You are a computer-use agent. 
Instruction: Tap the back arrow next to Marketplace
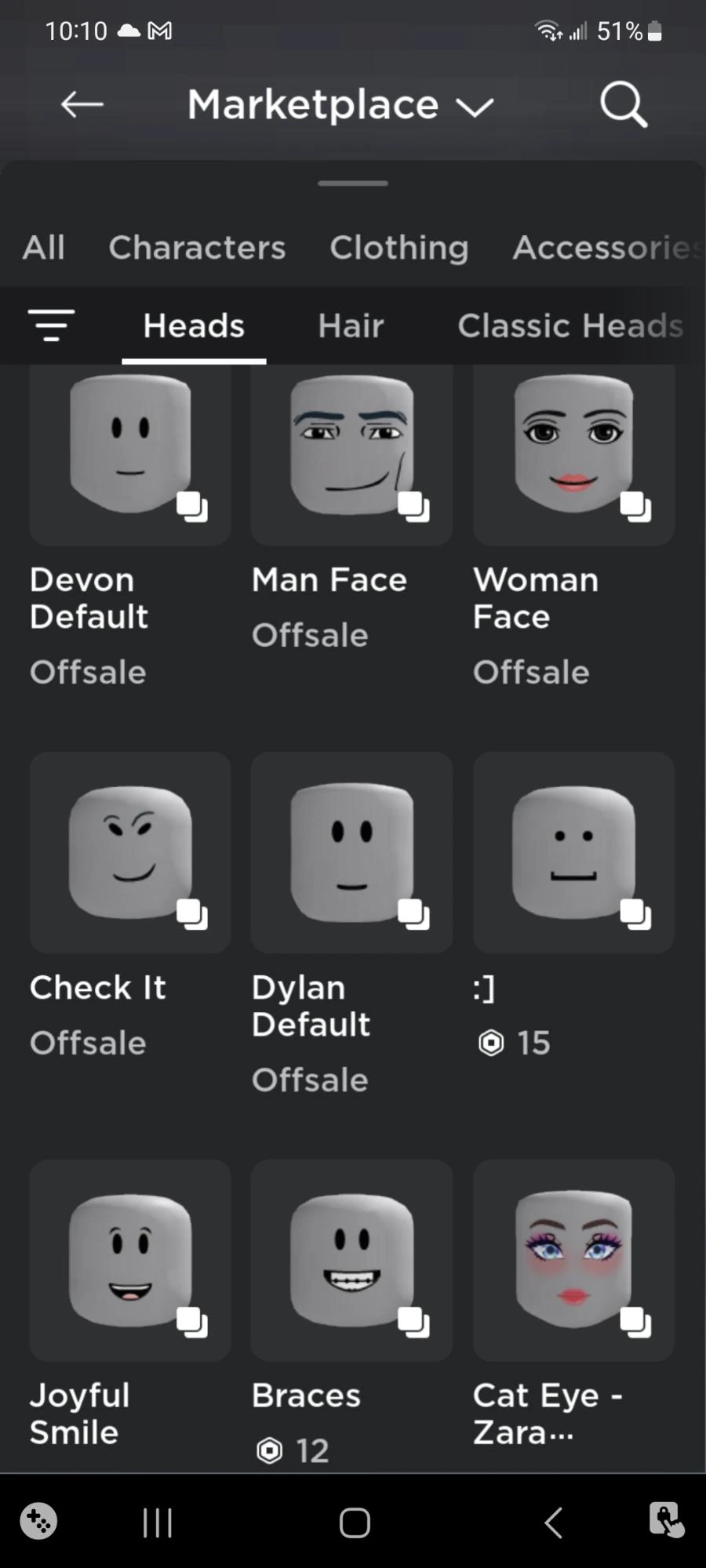coord(81,104)
